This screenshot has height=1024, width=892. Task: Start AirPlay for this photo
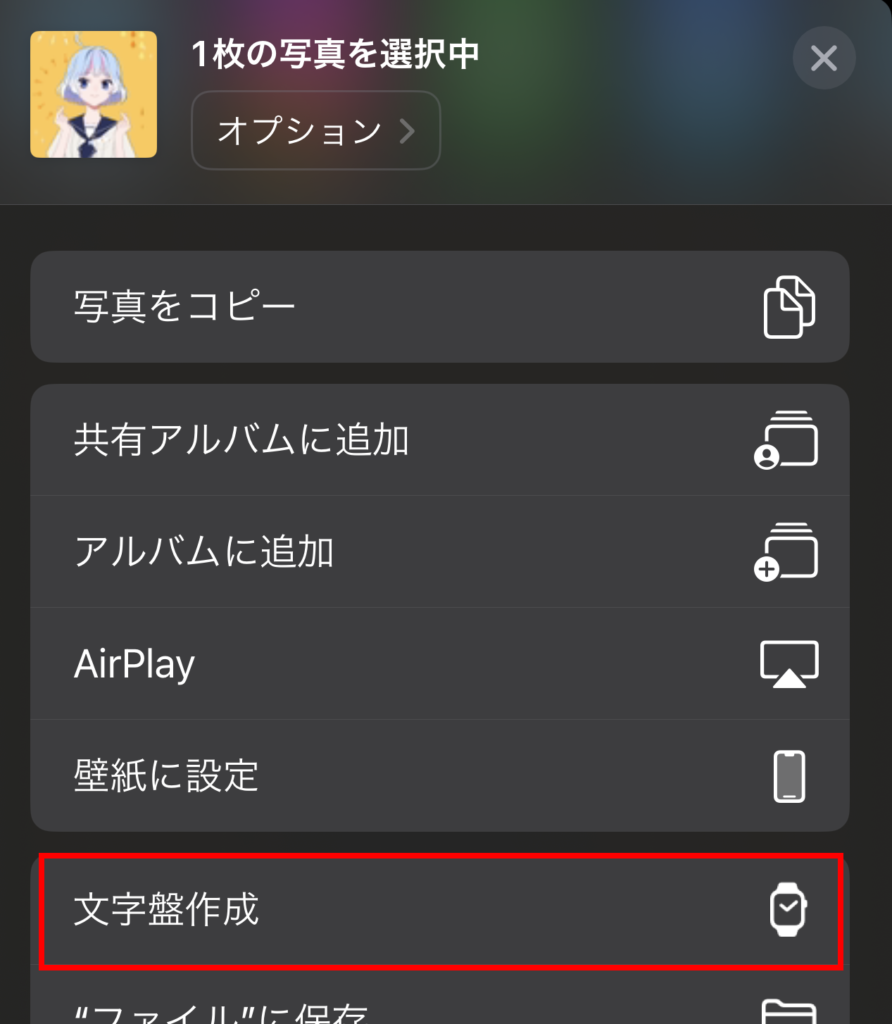tap(440, 664)
